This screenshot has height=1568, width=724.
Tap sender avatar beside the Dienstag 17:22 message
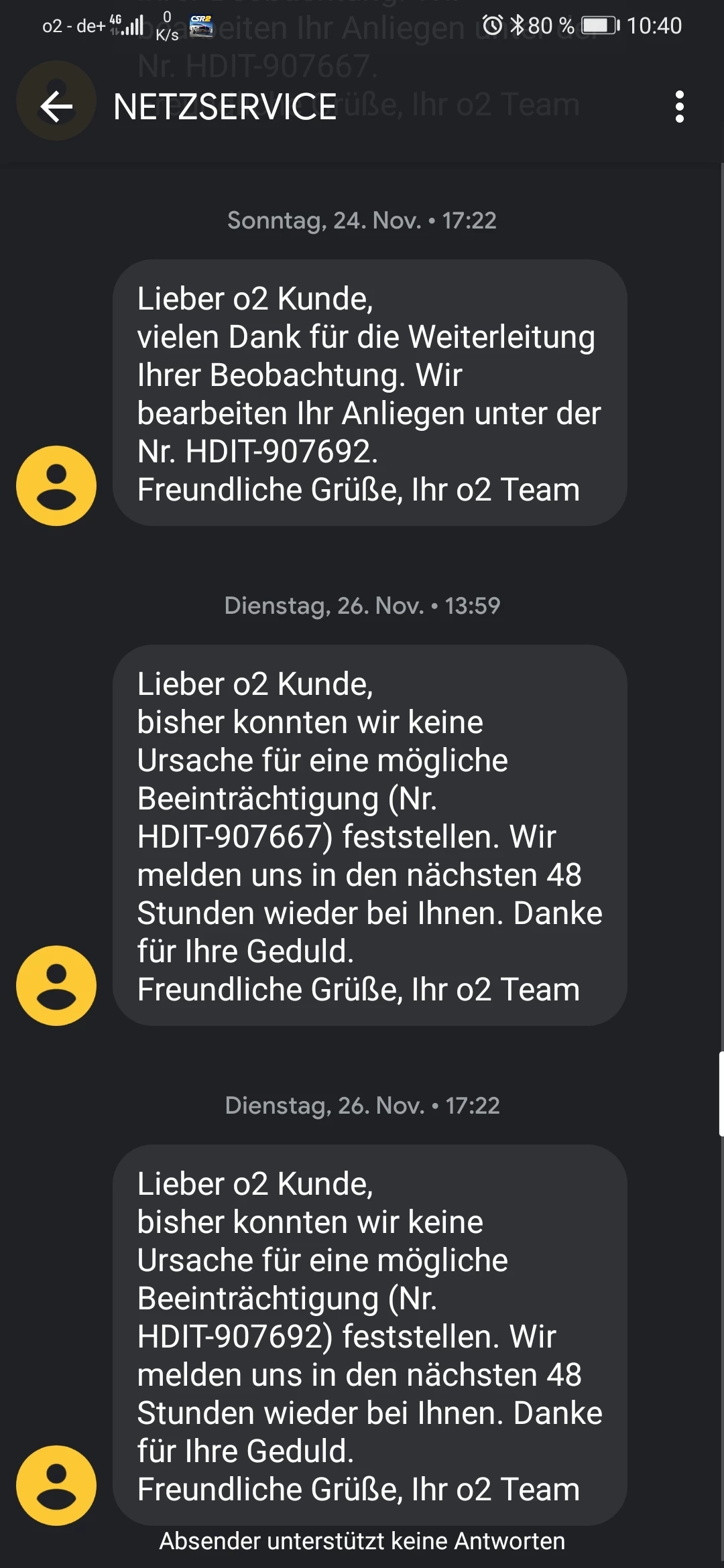click(56, 1486)
